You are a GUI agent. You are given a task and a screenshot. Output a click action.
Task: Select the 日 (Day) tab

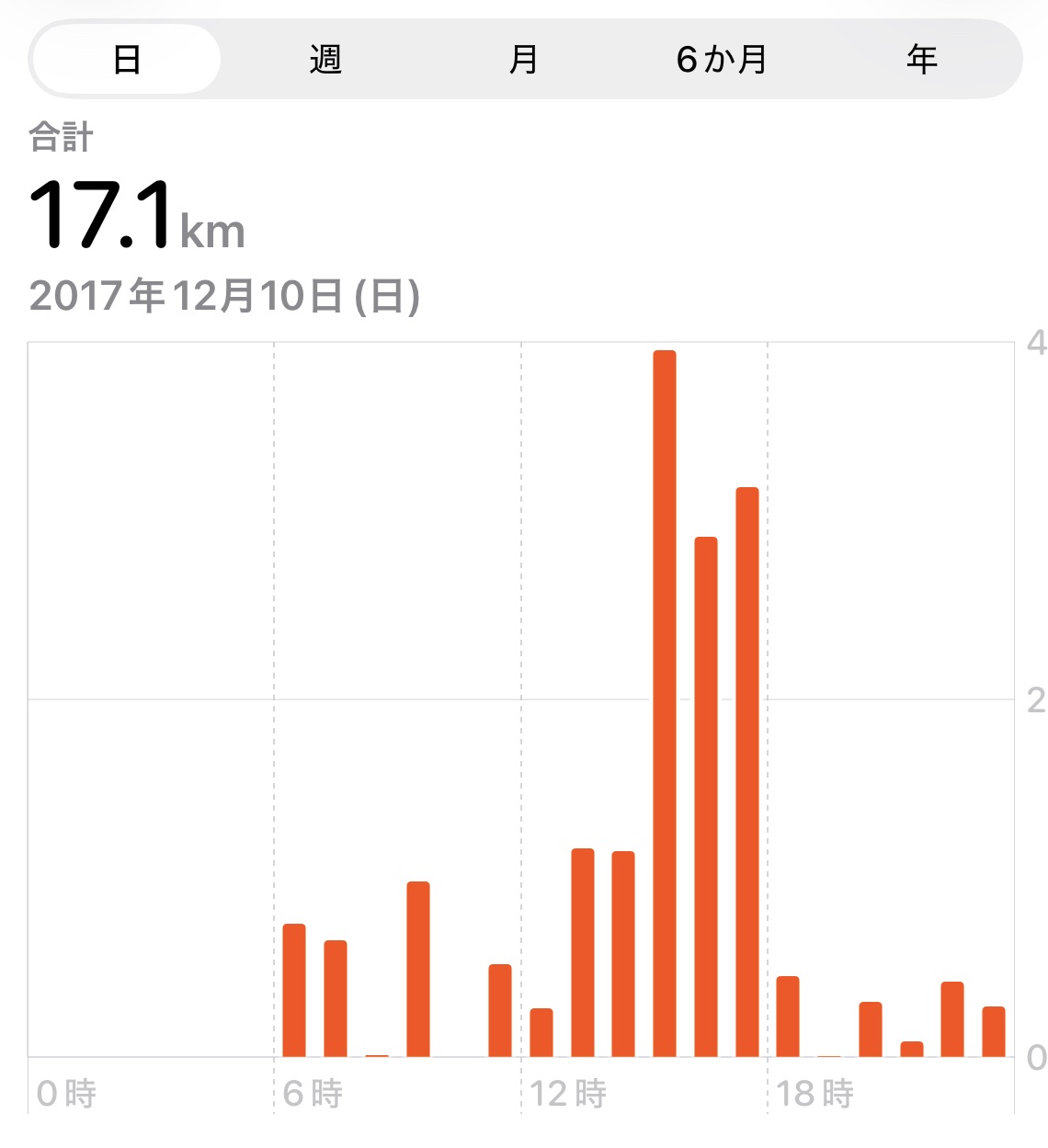tap(126, 58)
